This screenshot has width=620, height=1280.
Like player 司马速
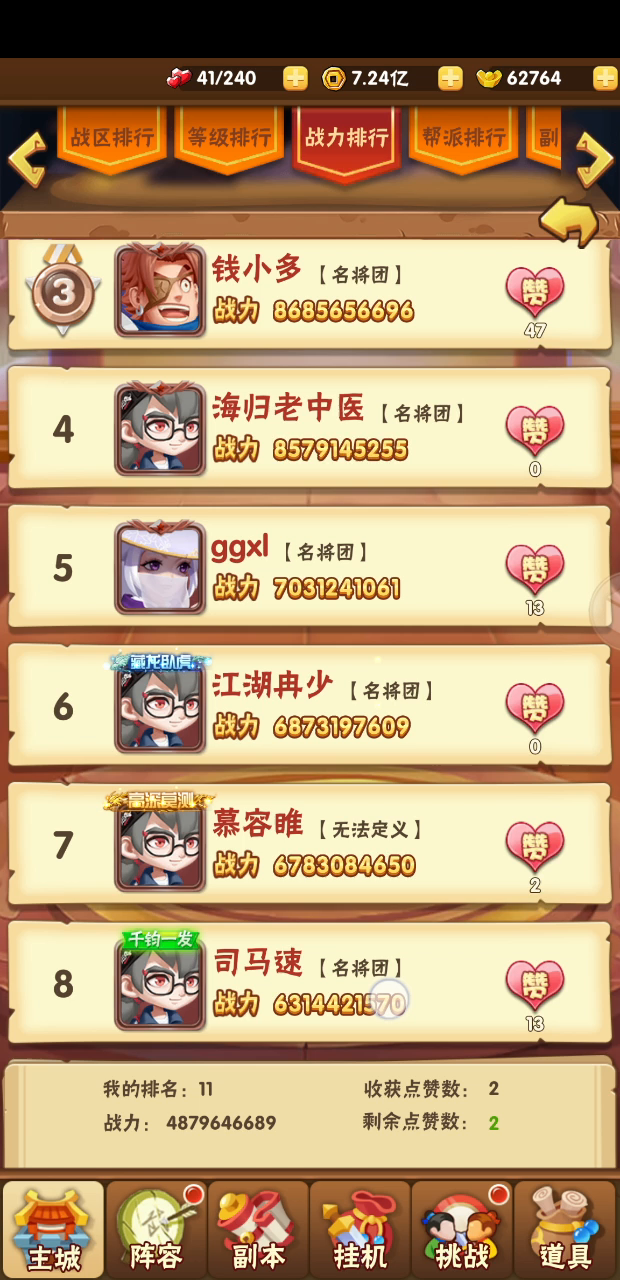pyautogui.click(x=535, y=985)
